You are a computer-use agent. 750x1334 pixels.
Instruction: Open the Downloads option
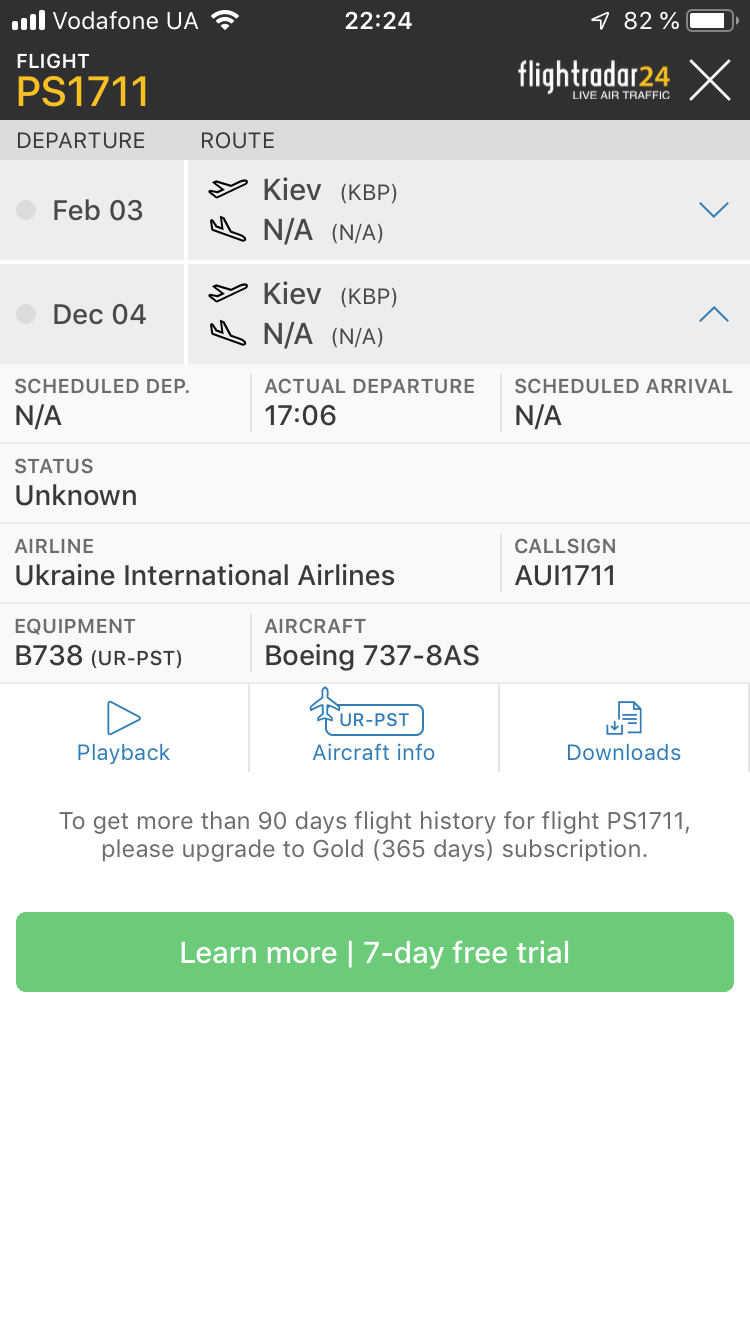tap(623, 731)
